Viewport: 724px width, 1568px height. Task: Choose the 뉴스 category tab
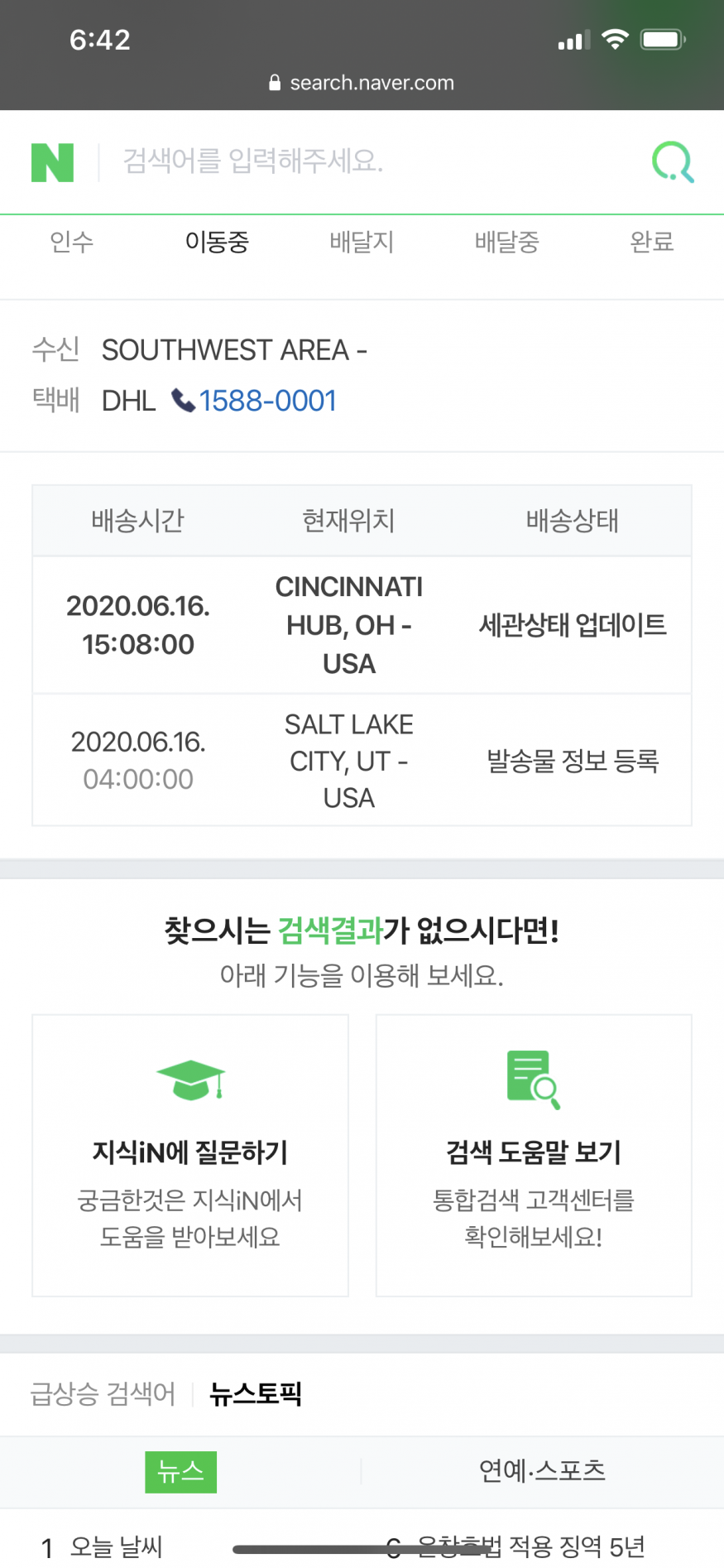(x=180, y=1472)
